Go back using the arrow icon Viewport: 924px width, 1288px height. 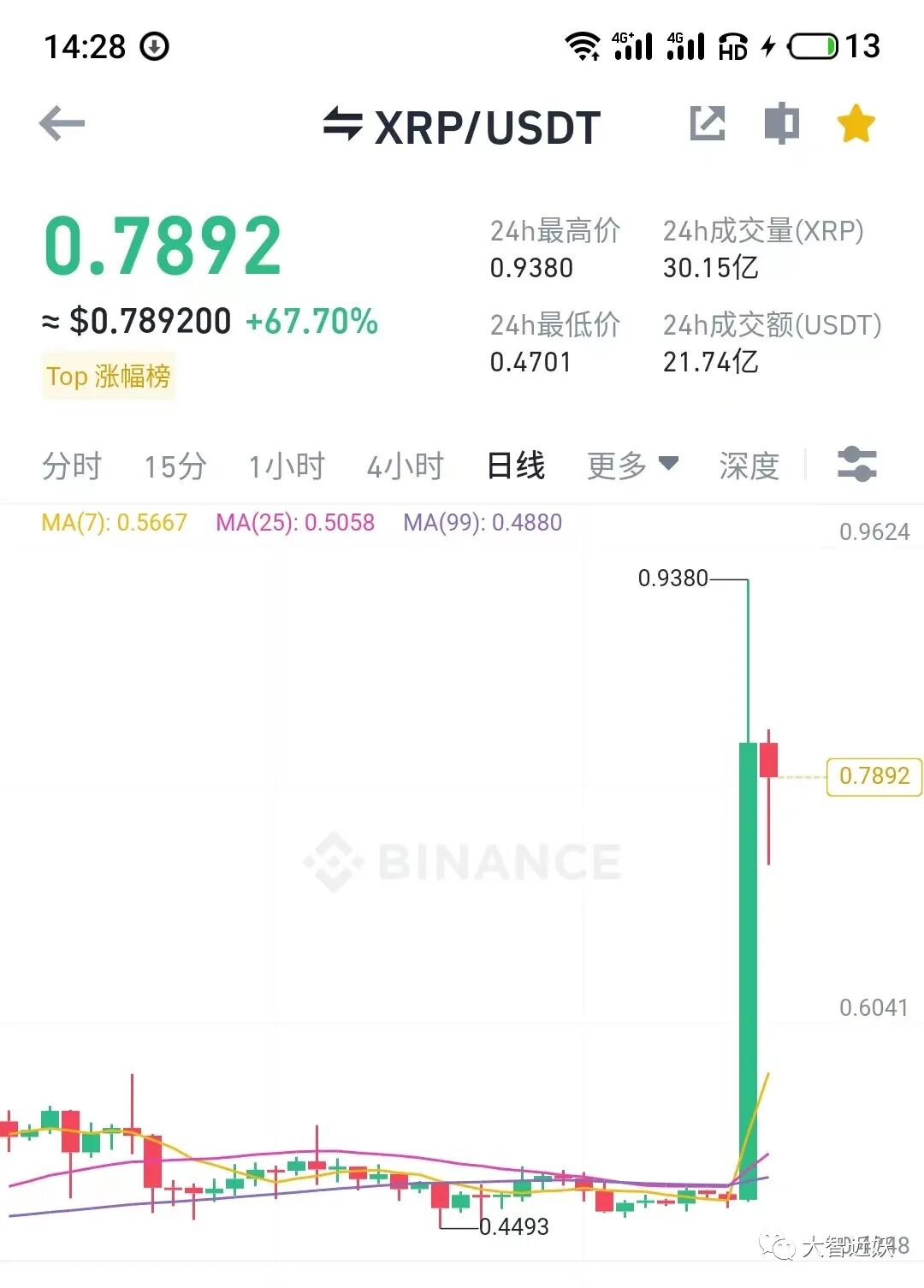coord(62,124)
